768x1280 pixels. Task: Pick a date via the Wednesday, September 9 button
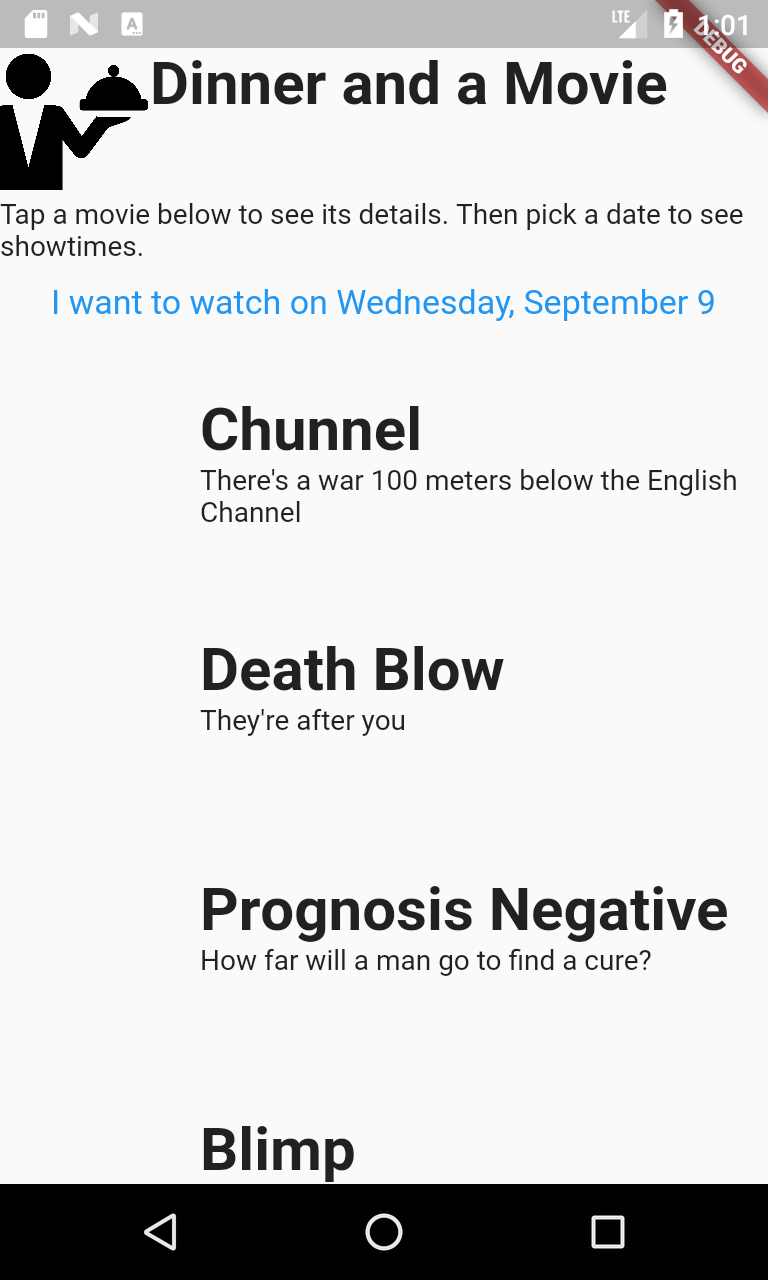[383, 302]
